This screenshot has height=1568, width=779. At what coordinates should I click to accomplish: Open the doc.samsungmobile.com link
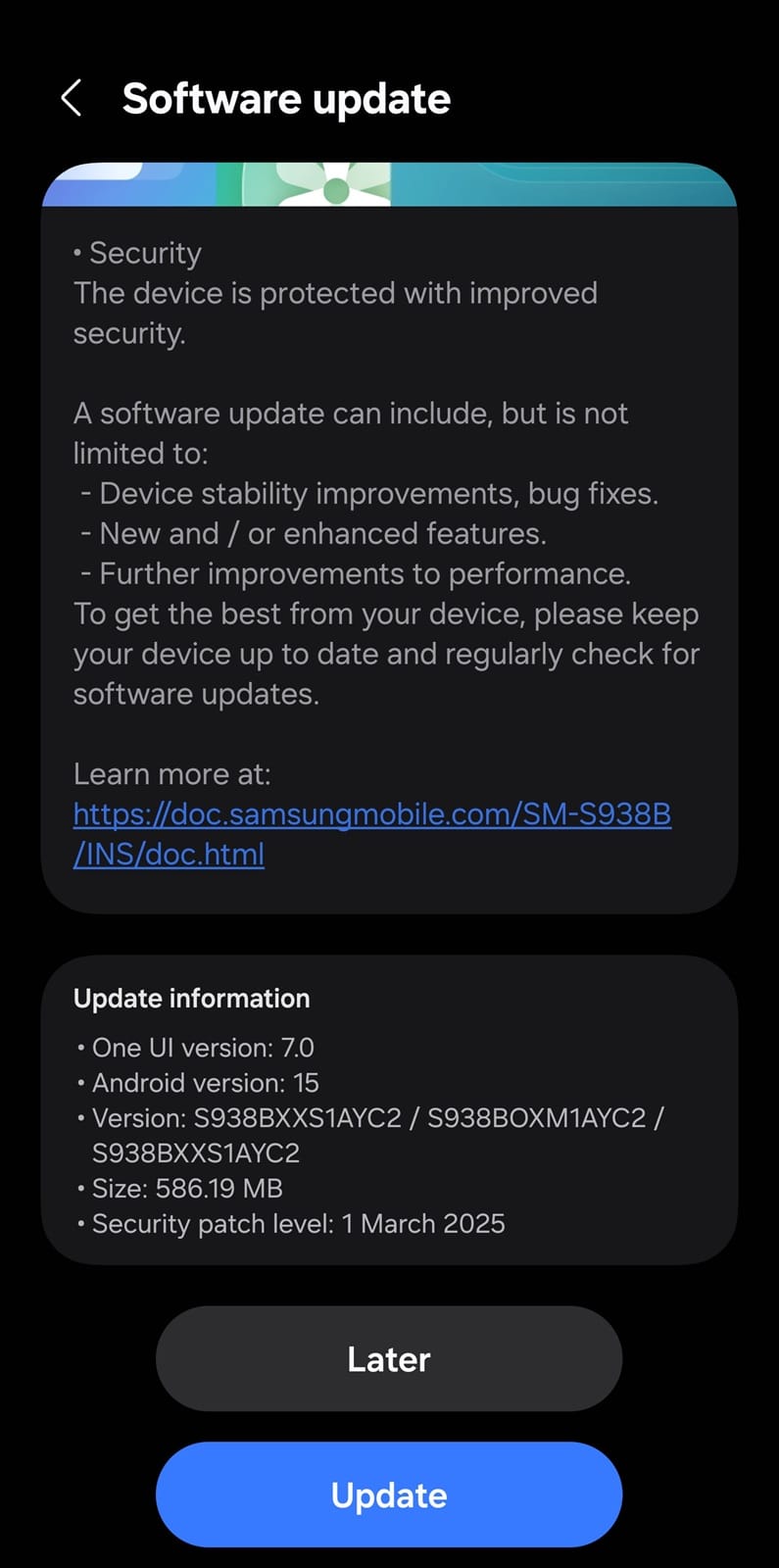[x=371, y=833]
